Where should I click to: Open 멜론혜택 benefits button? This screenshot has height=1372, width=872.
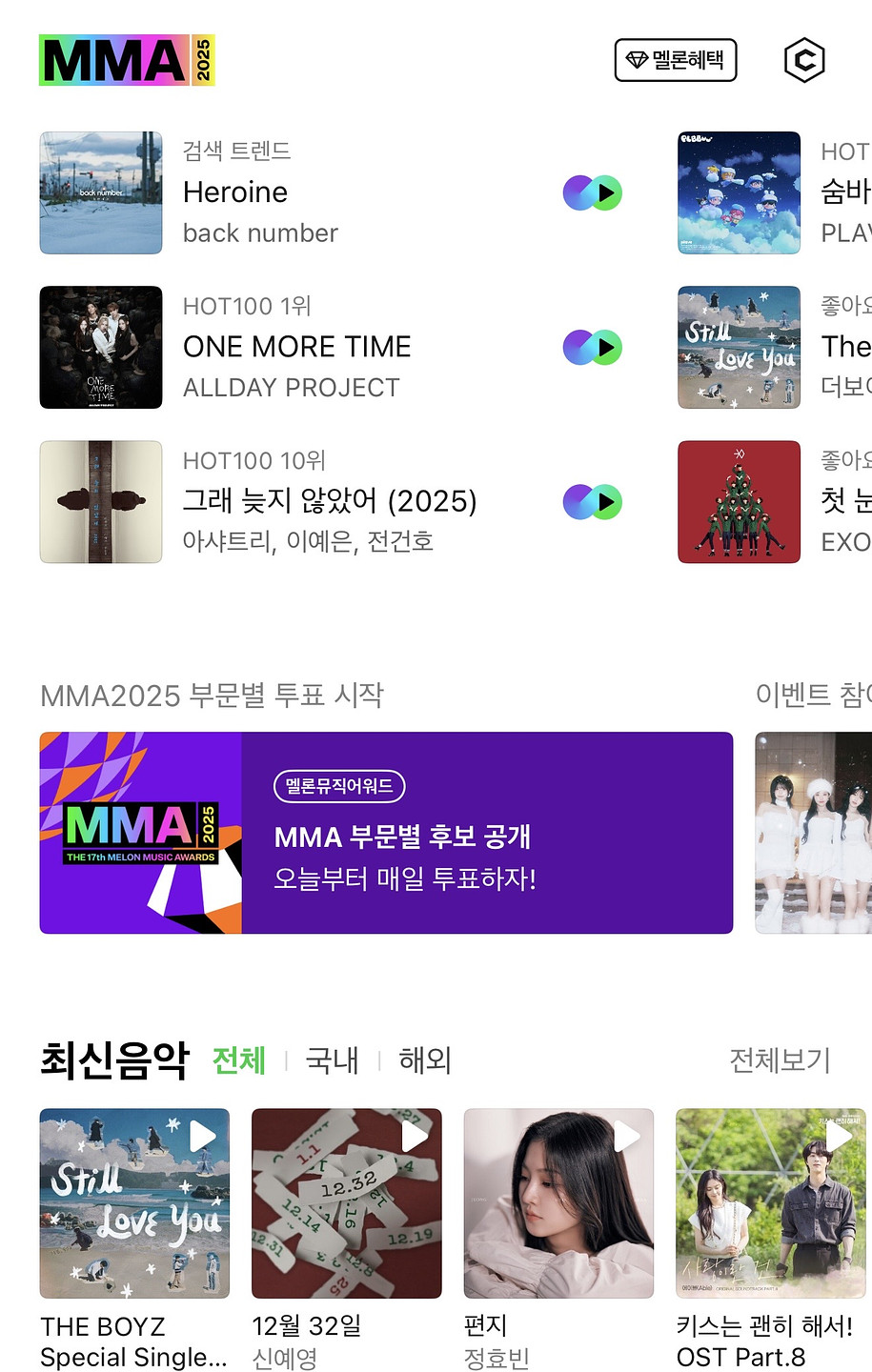pyautogui.click(x=676, y=60)
